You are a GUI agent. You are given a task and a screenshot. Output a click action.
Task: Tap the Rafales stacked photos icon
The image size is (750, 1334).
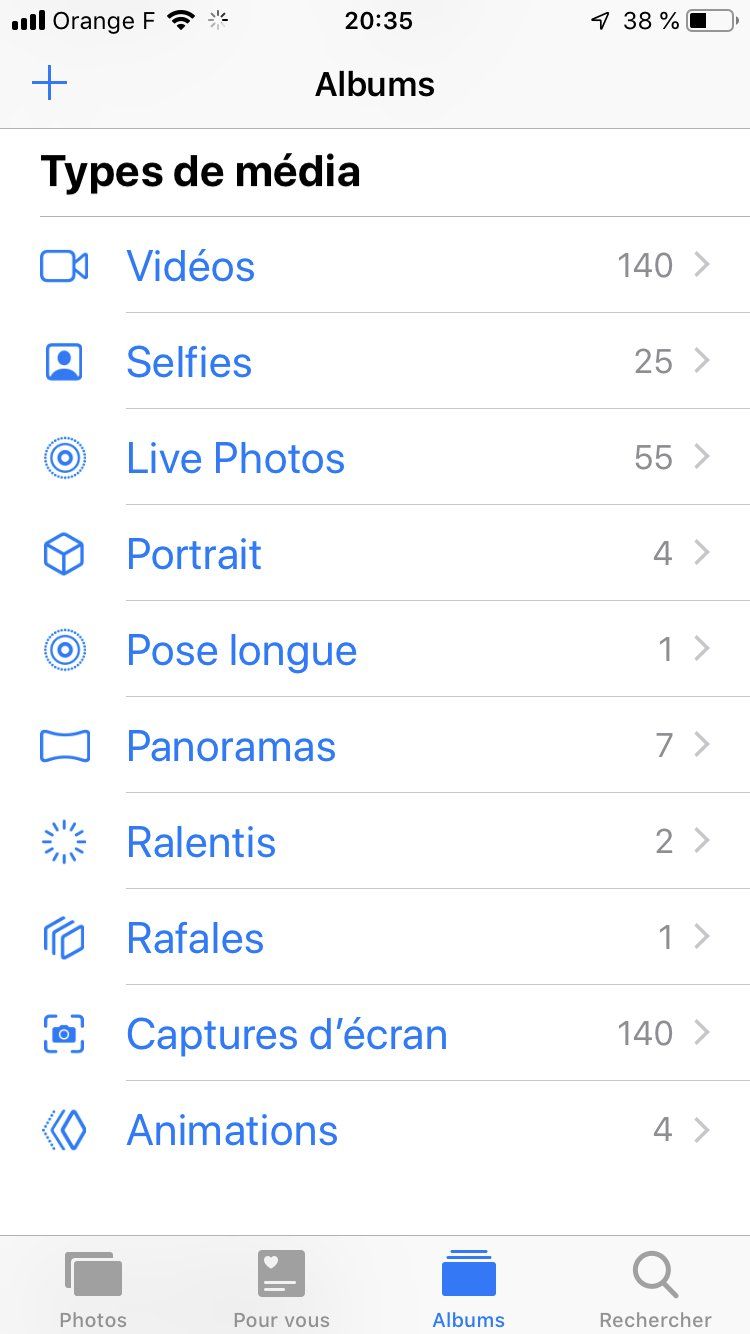tap(63, 937)
